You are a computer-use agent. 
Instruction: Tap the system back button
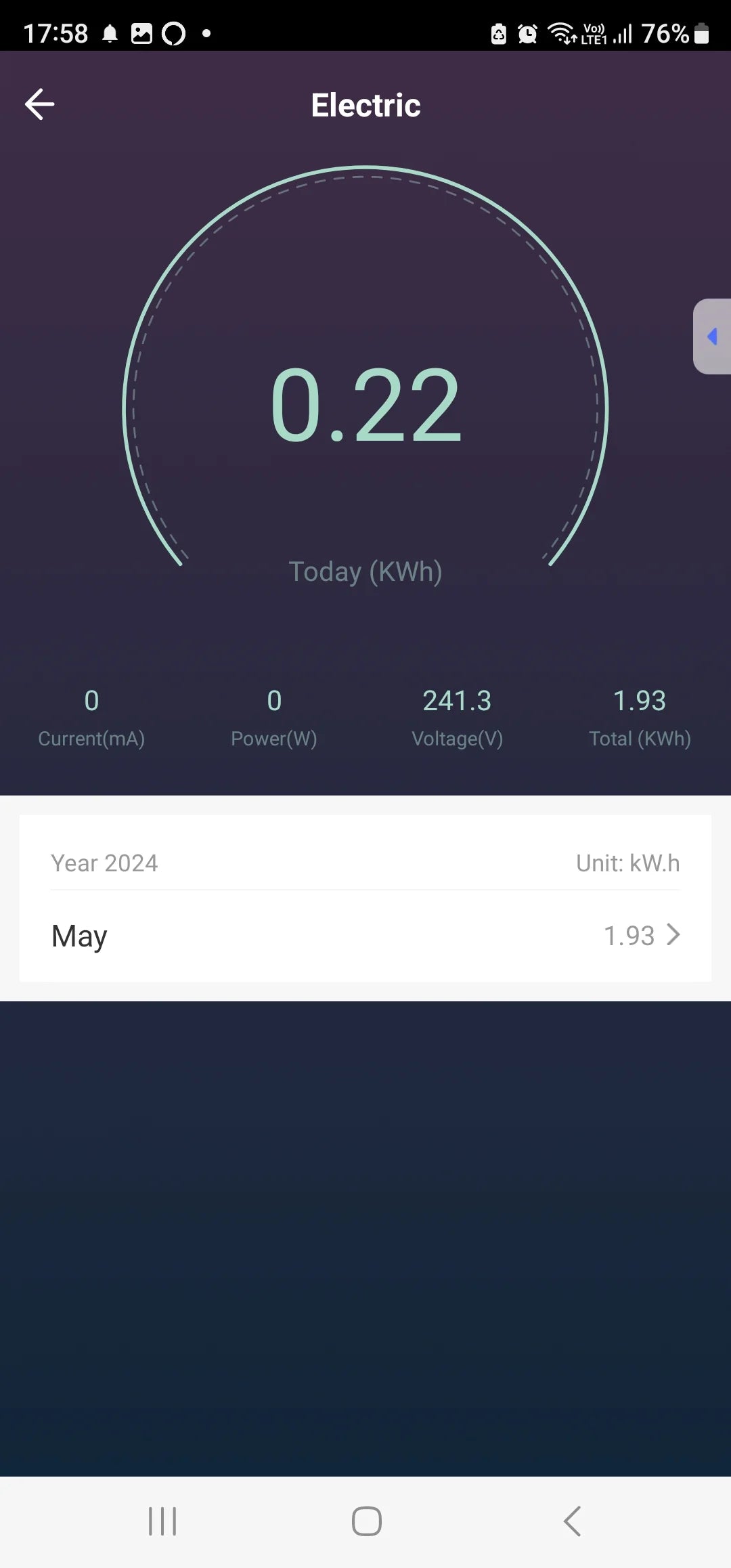point(572,1521)
